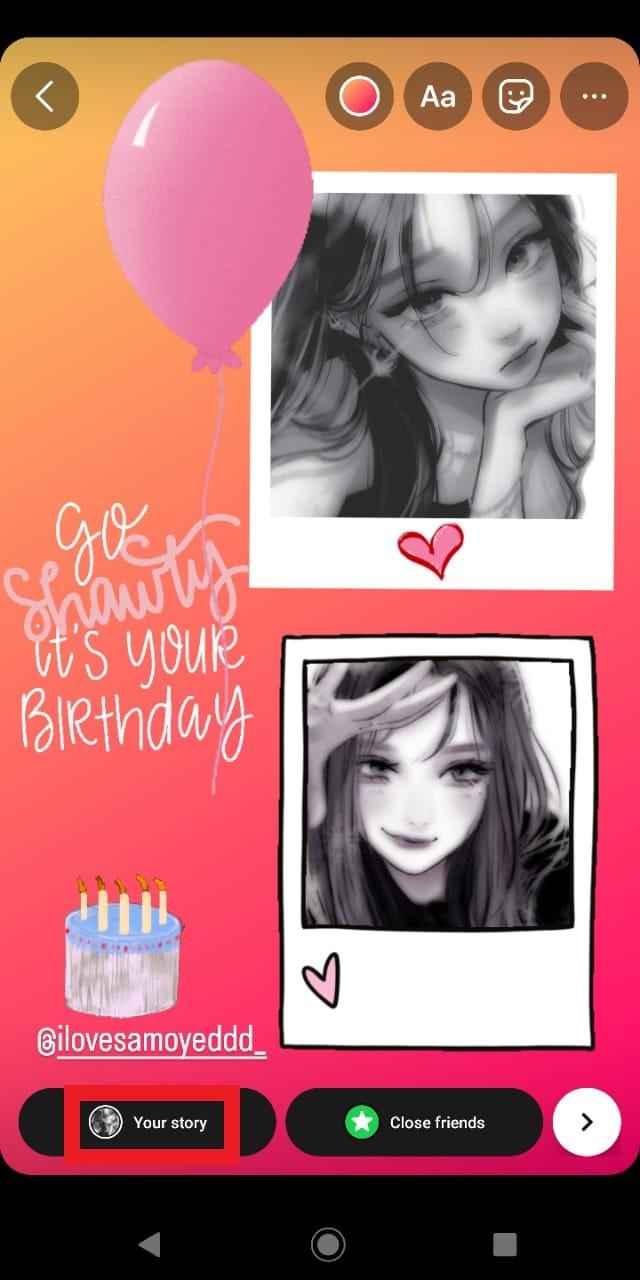Share to Your story
Viewport: 640px width, 1280px height.
(x=148, y=1122)
